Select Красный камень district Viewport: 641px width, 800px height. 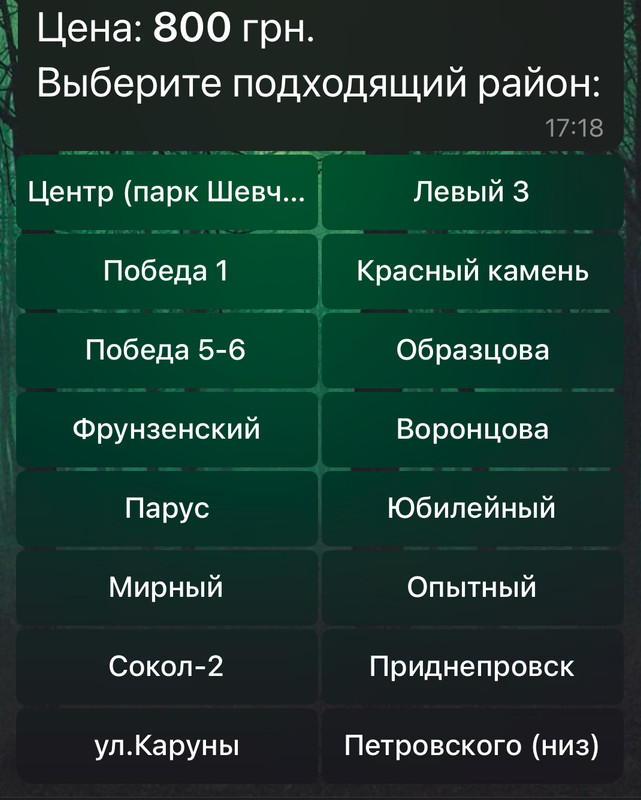472,271
